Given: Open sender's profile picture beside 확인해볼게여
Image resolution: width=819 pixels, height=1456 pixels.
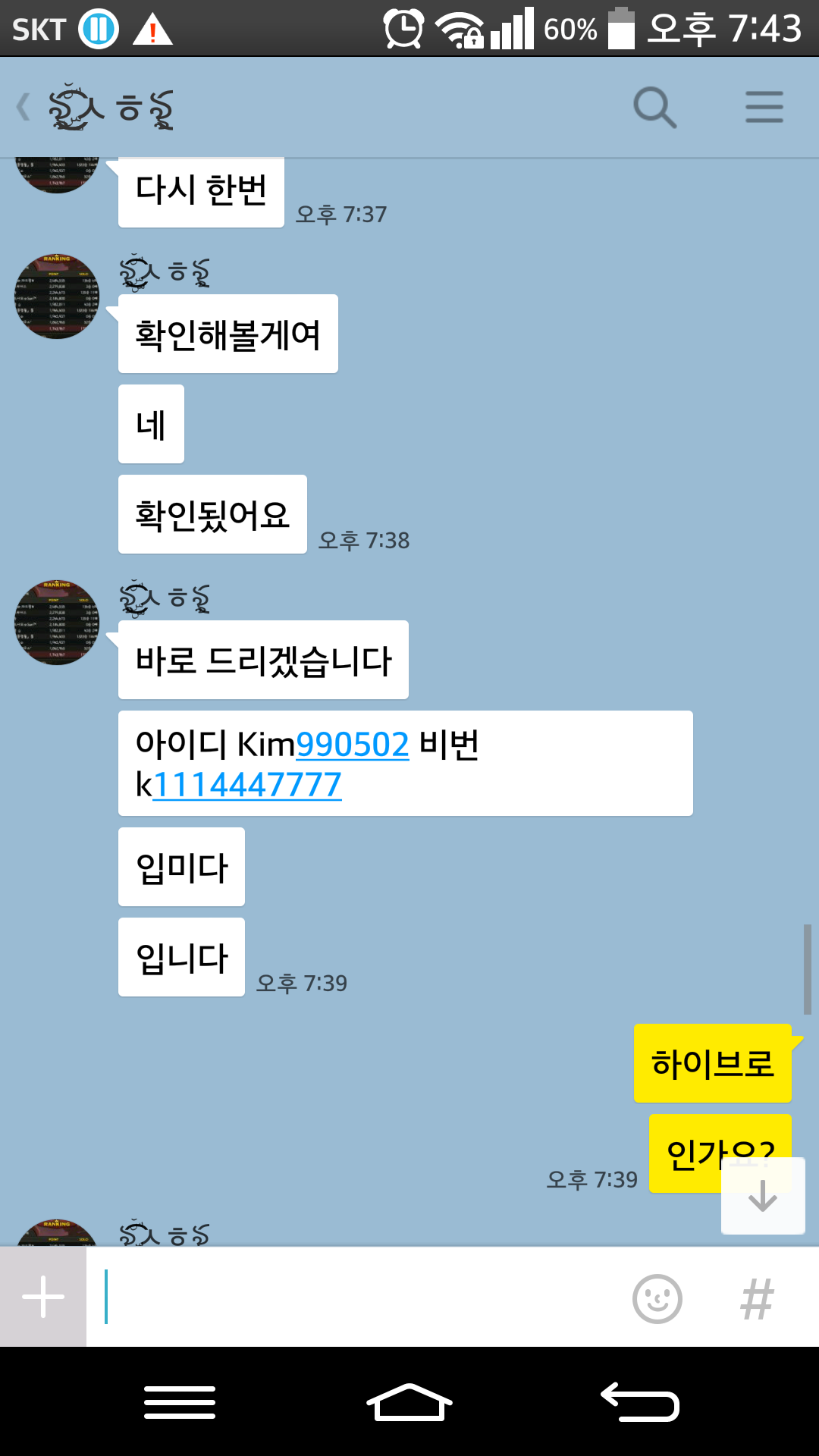Looking at the screenshot, I should pos(57,297).
